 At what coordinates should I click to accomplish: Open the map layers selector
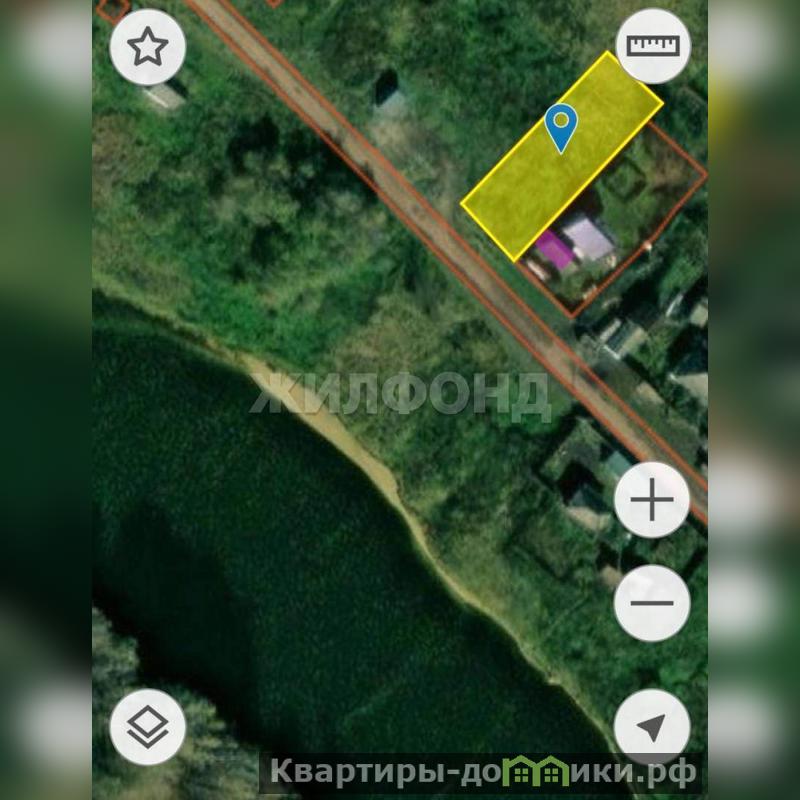pyautogui.click(x=148, y=726)
